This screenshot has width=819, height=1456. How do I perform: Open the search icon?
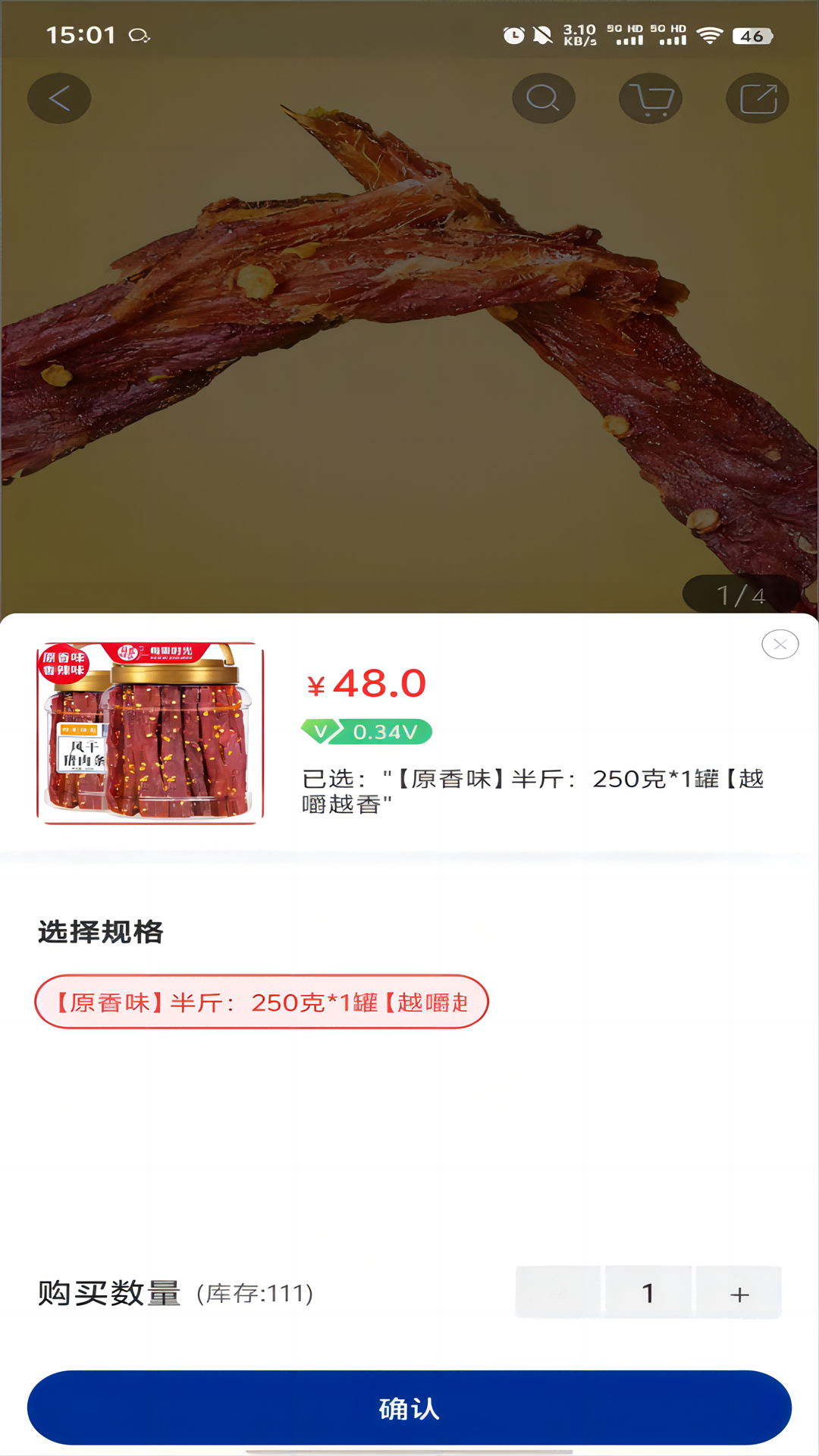[x=543, y=99]
